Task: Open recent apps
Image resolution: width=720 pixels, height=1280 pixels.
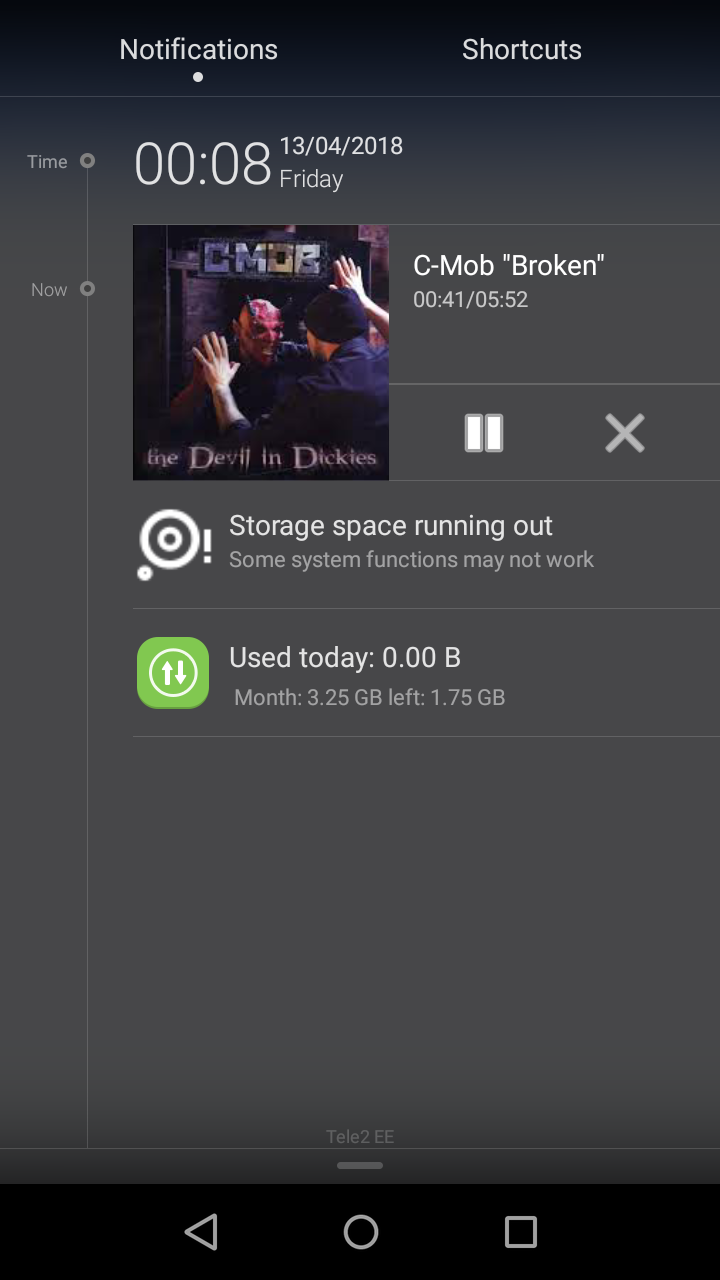Action: click(521, 1232)
